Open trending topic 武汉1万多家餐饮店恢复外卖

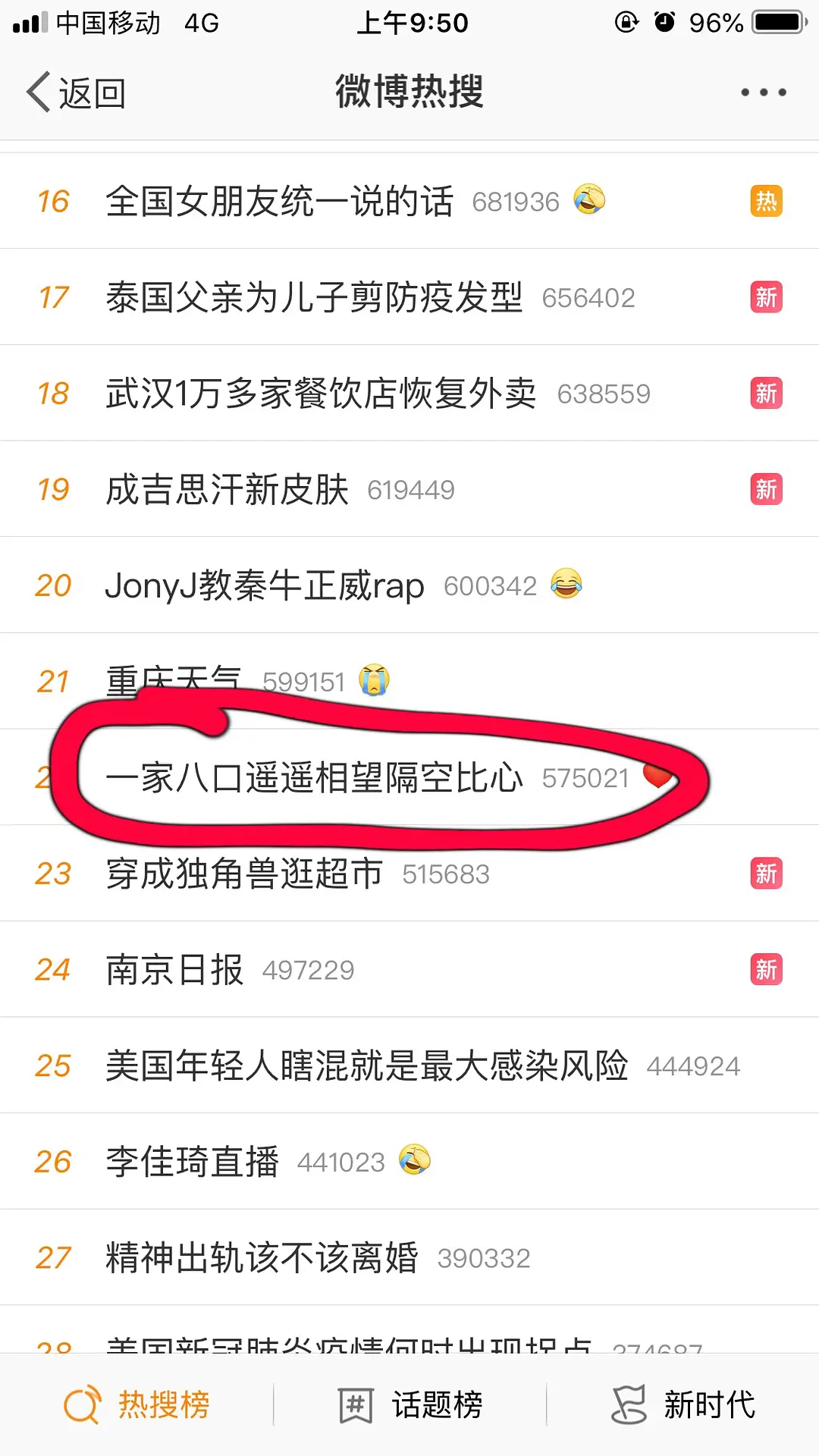409,393
